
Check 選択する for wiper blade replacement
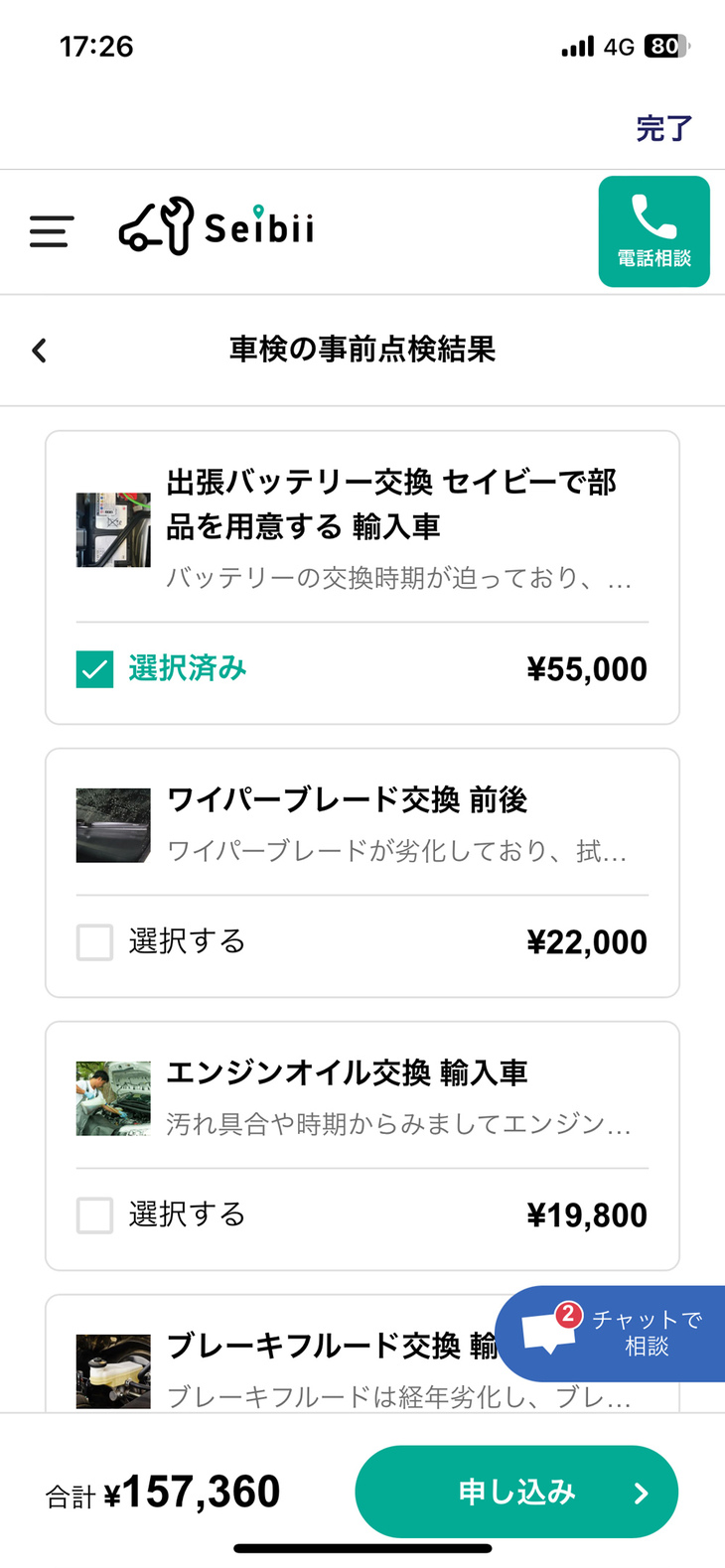tap(94, 942)
